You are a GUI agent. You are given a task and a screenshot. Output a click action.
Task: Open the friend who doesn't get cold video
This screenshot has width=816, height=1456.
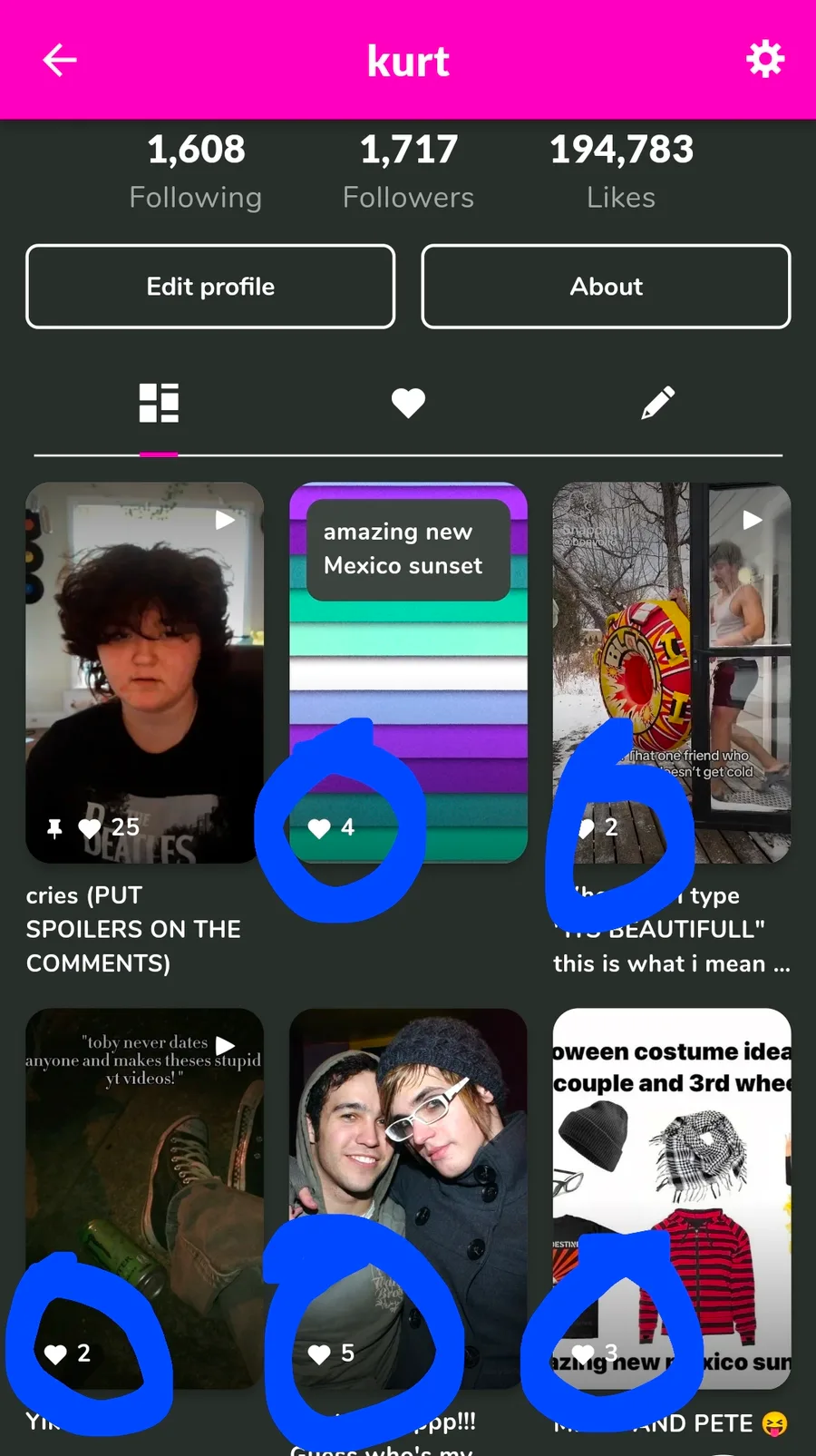point(672,672)
